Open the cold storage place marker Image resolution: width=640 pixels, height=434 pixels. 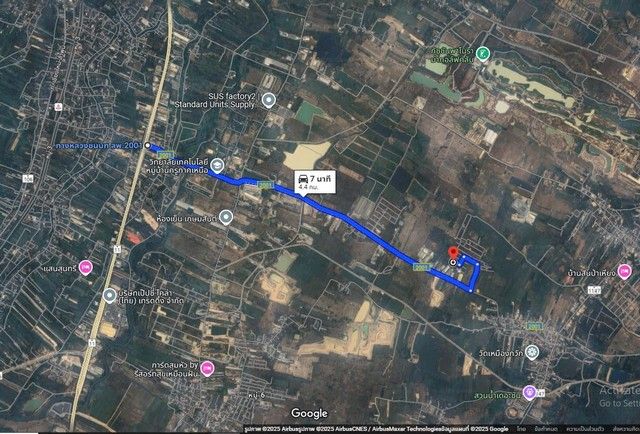point(227,217)
